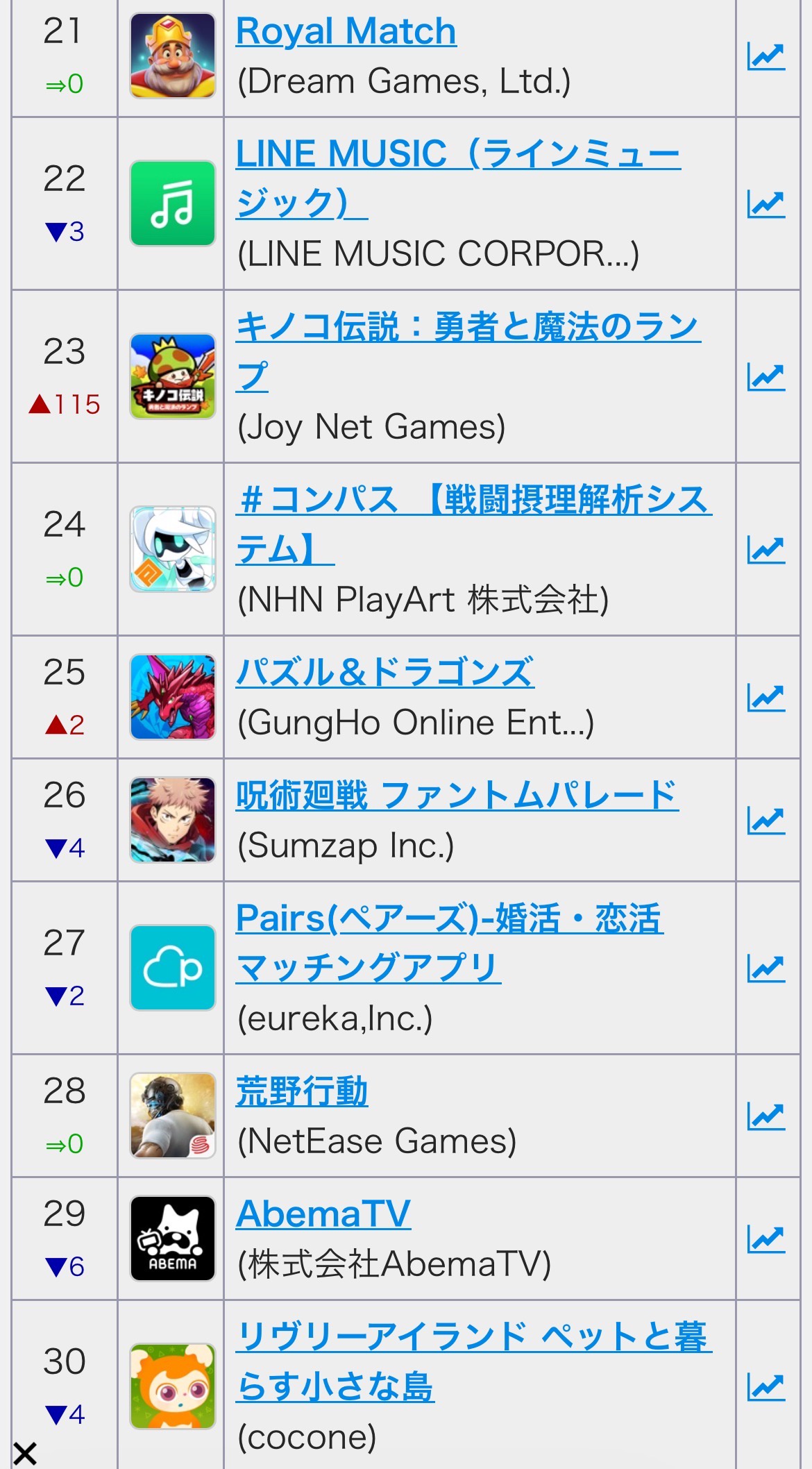This screenshot has width=812, height=1469.
Task: Open the パズル&ドラゴンズ link
Action: [x=384, y=672]
